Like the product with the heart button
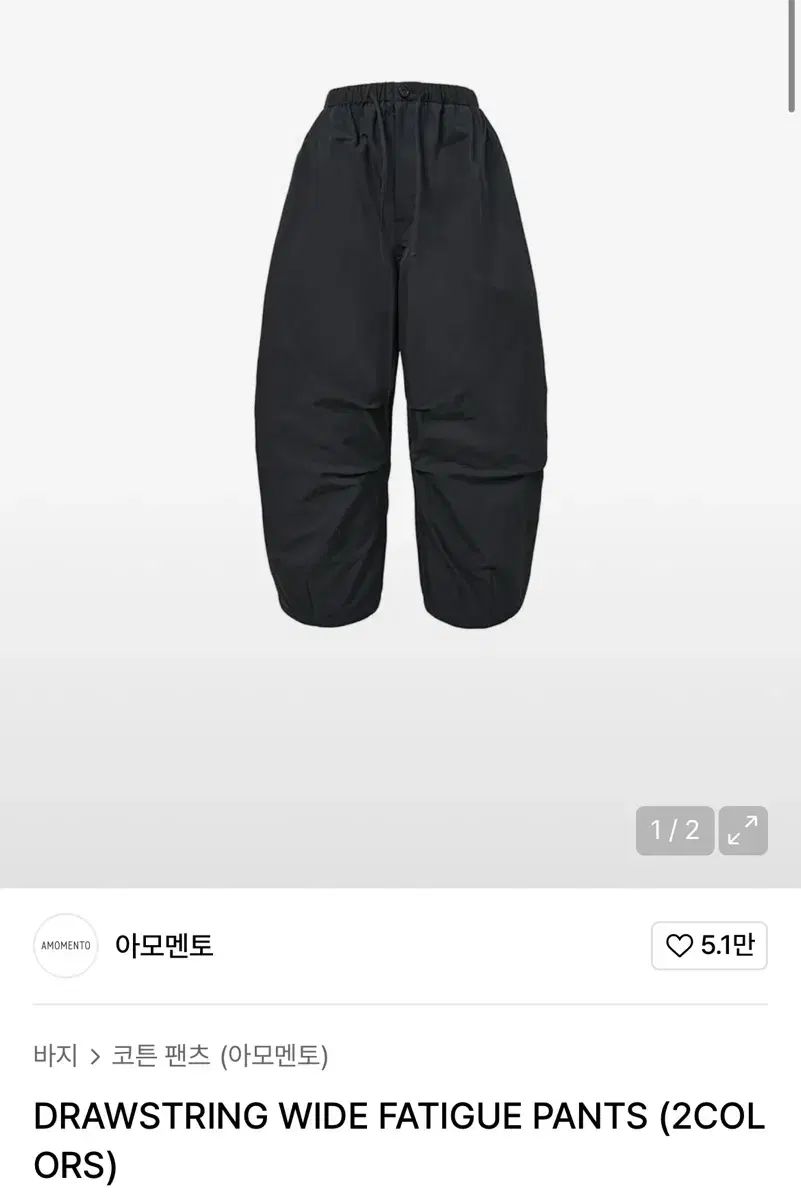Image resolution: width=801 pixels, height=1200 pixels. pyautogui.click(x=709, y=945)
